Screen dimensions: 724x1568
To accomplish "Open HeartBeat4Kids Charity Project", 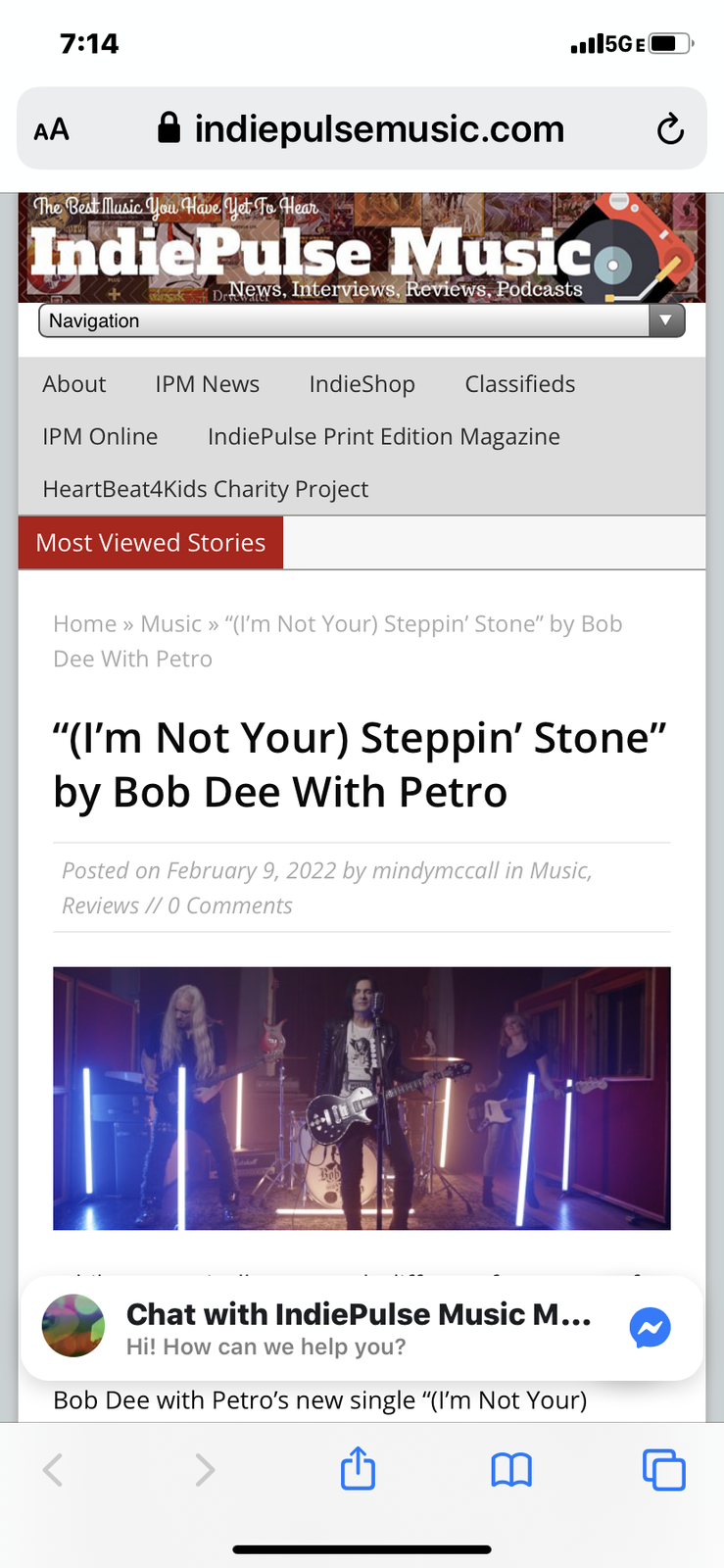I will click(x=206, y=489).
